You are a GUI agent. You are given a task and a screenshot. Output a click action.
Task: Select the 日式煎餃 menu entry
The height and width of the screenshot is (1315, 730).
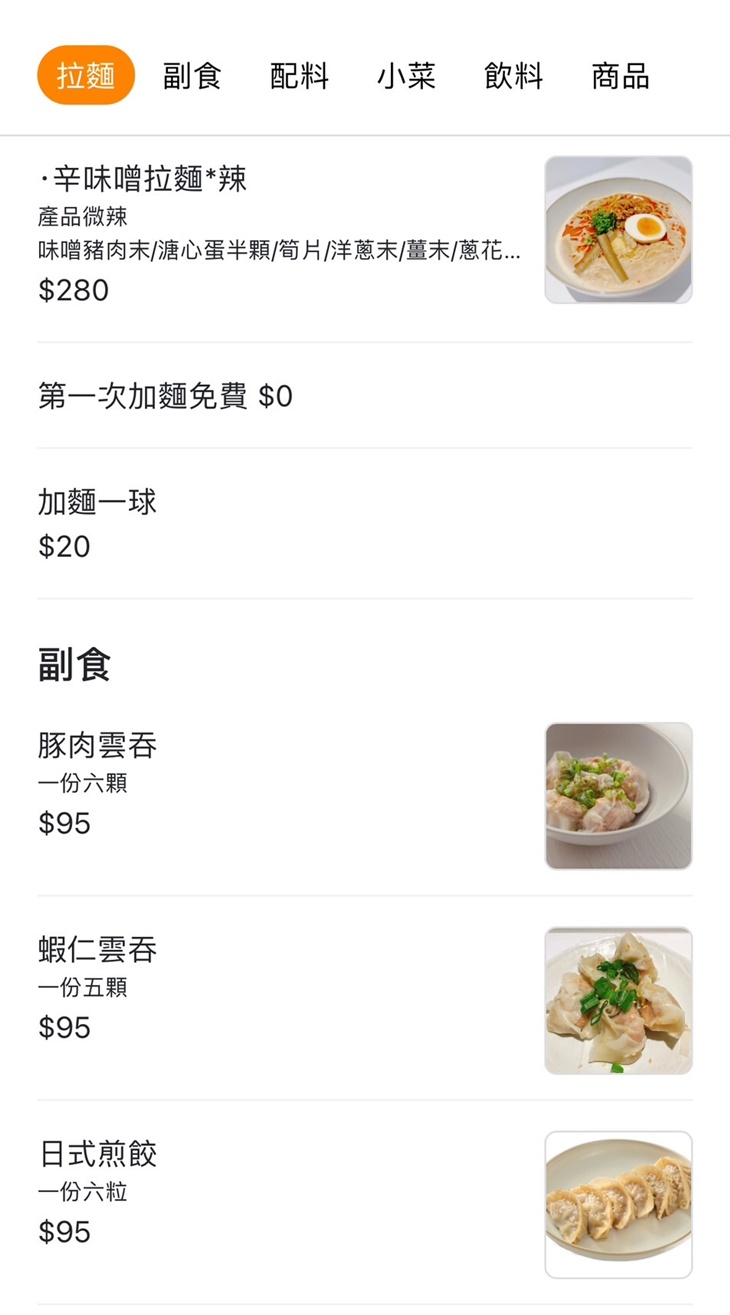click(x=97, y=1154)
